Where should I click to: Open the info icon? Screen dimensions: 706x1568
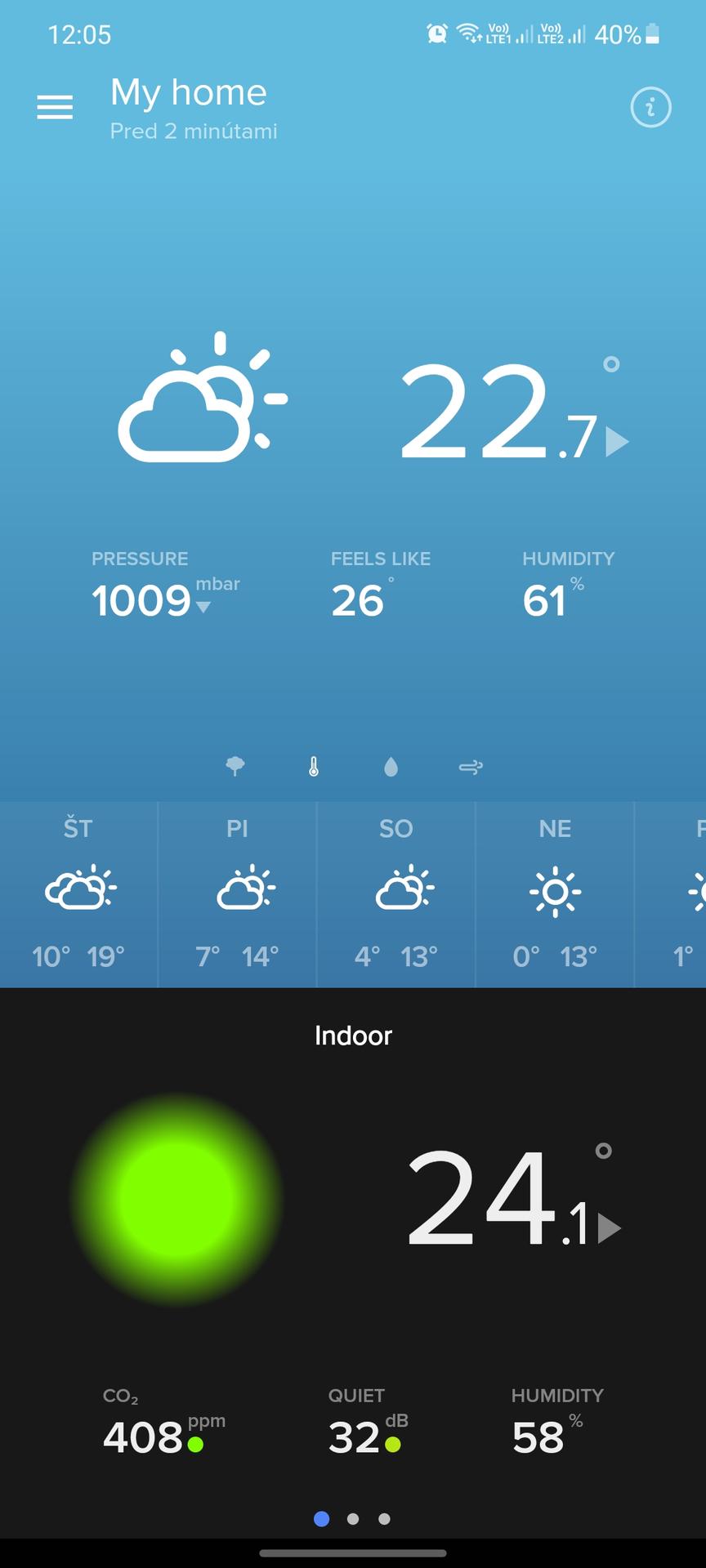pos(650,107)
